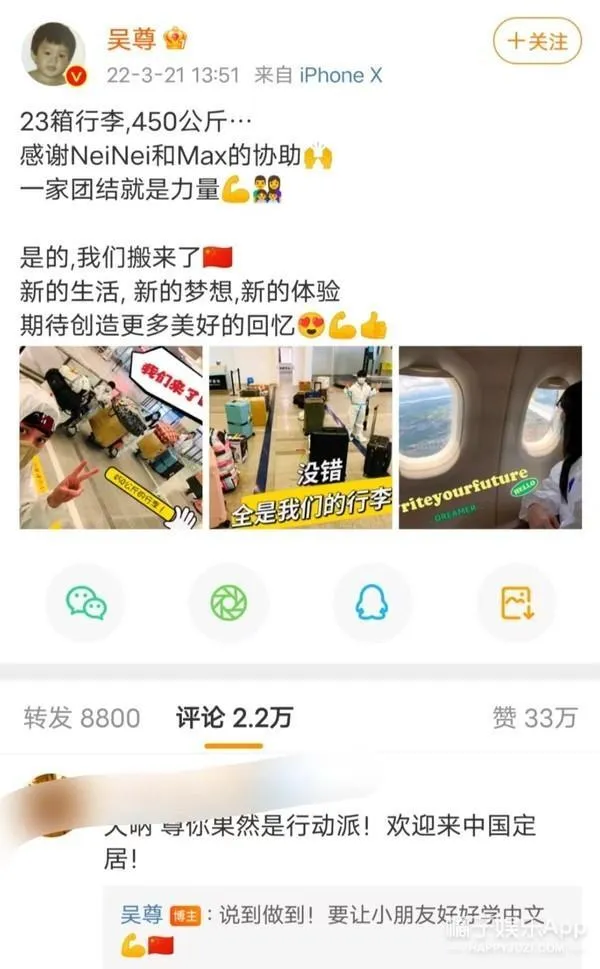Select the 评论 2.2万 tab
Image resolution: width=600 pixels, height=969 pixels.
click(233, 717)
